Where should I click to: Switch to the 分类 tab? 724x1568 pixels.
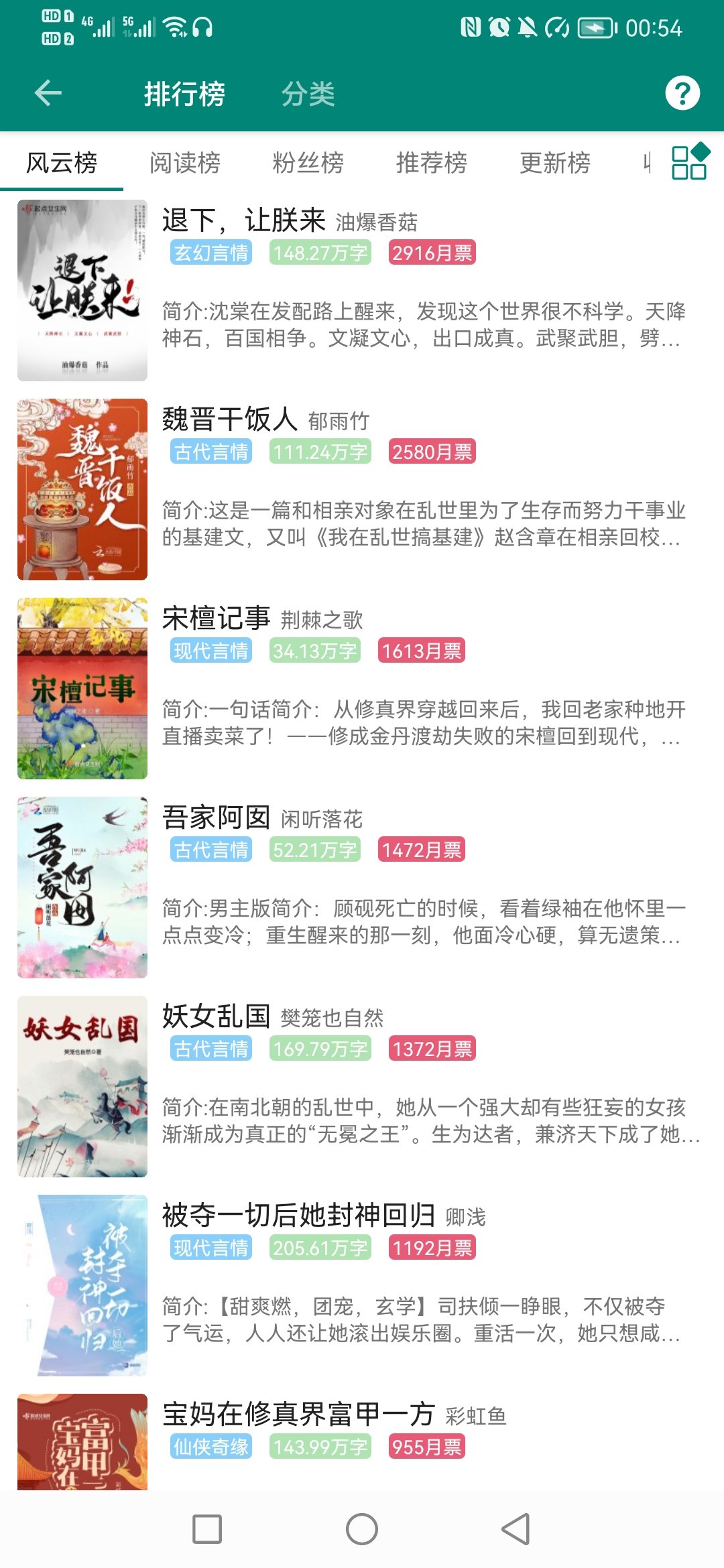coord(308,94)
